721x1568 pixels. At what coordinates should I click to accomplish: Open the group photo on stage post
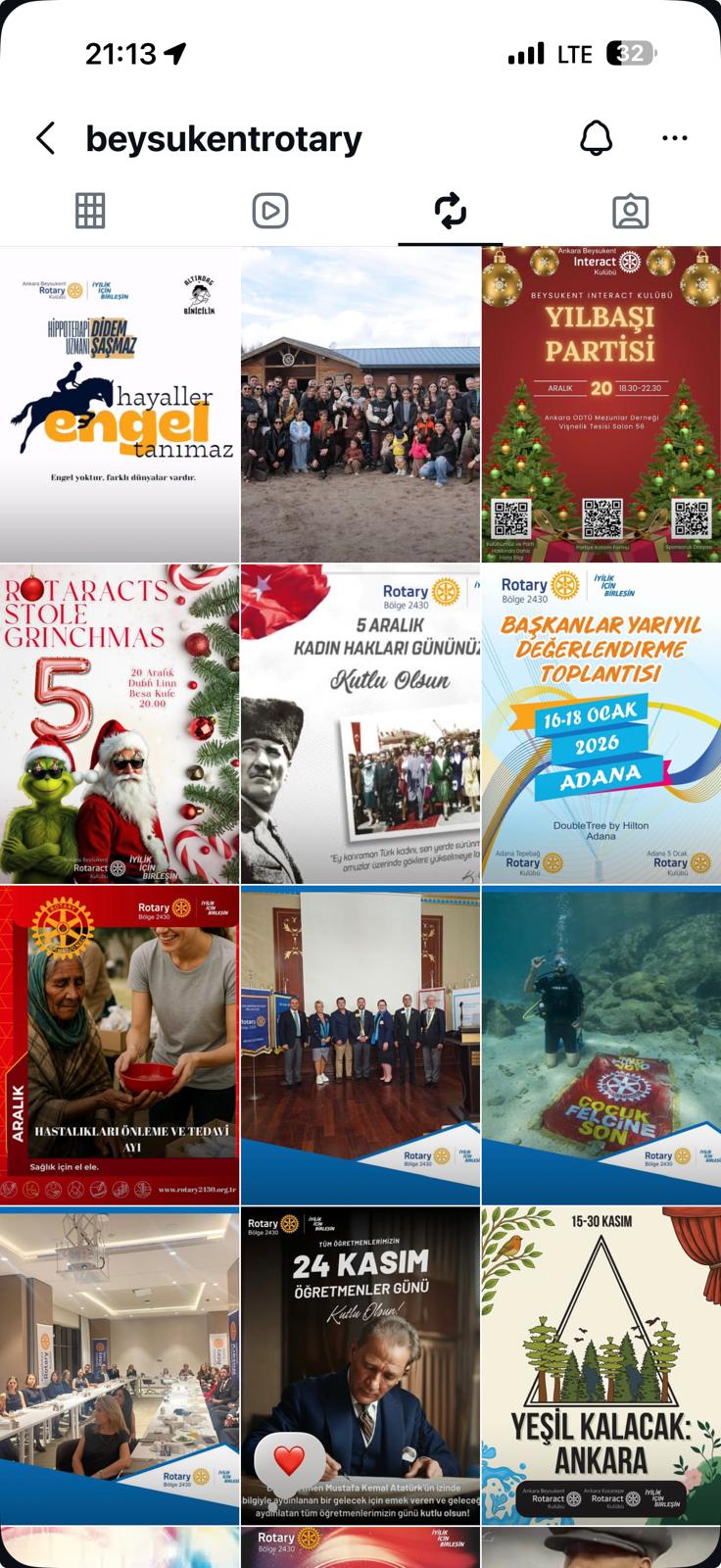tap(360, 1045)
